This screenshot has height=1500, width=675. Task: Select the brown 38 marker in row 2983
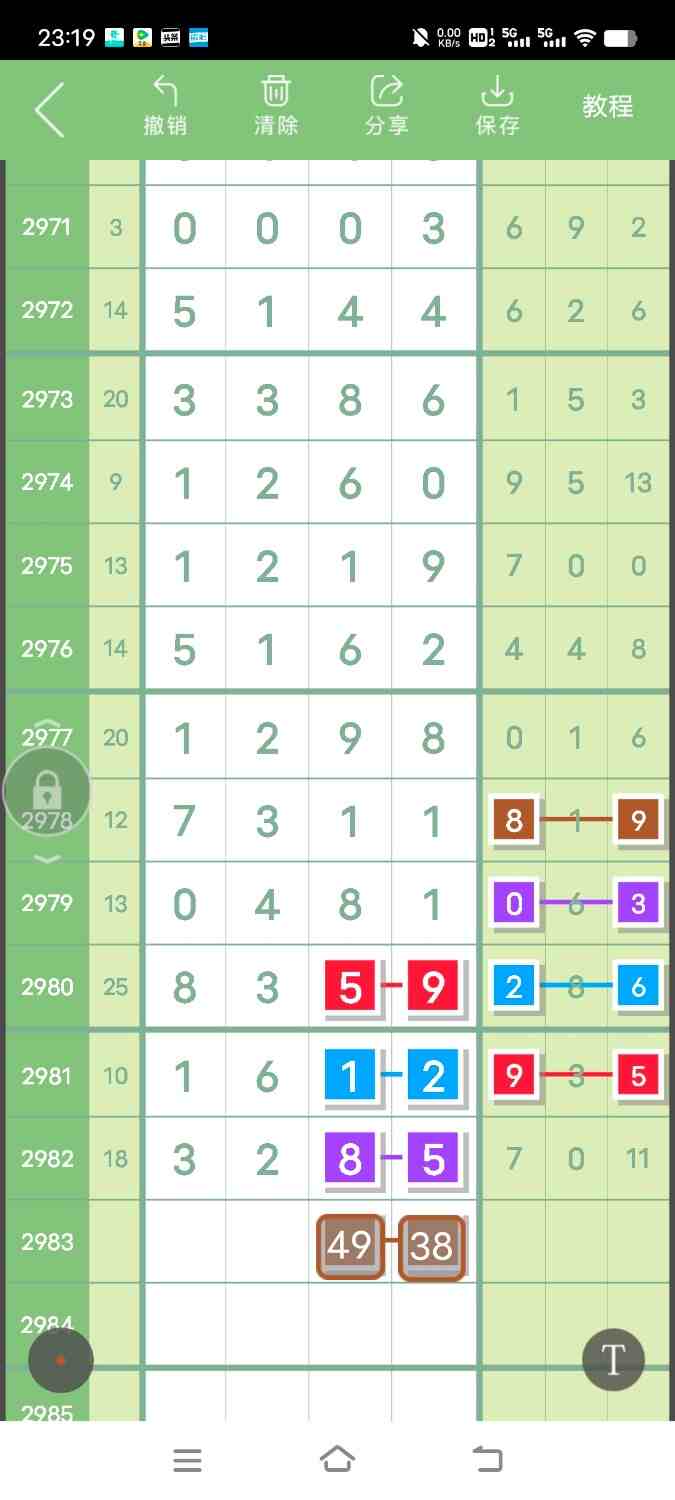coord(432,1246)
